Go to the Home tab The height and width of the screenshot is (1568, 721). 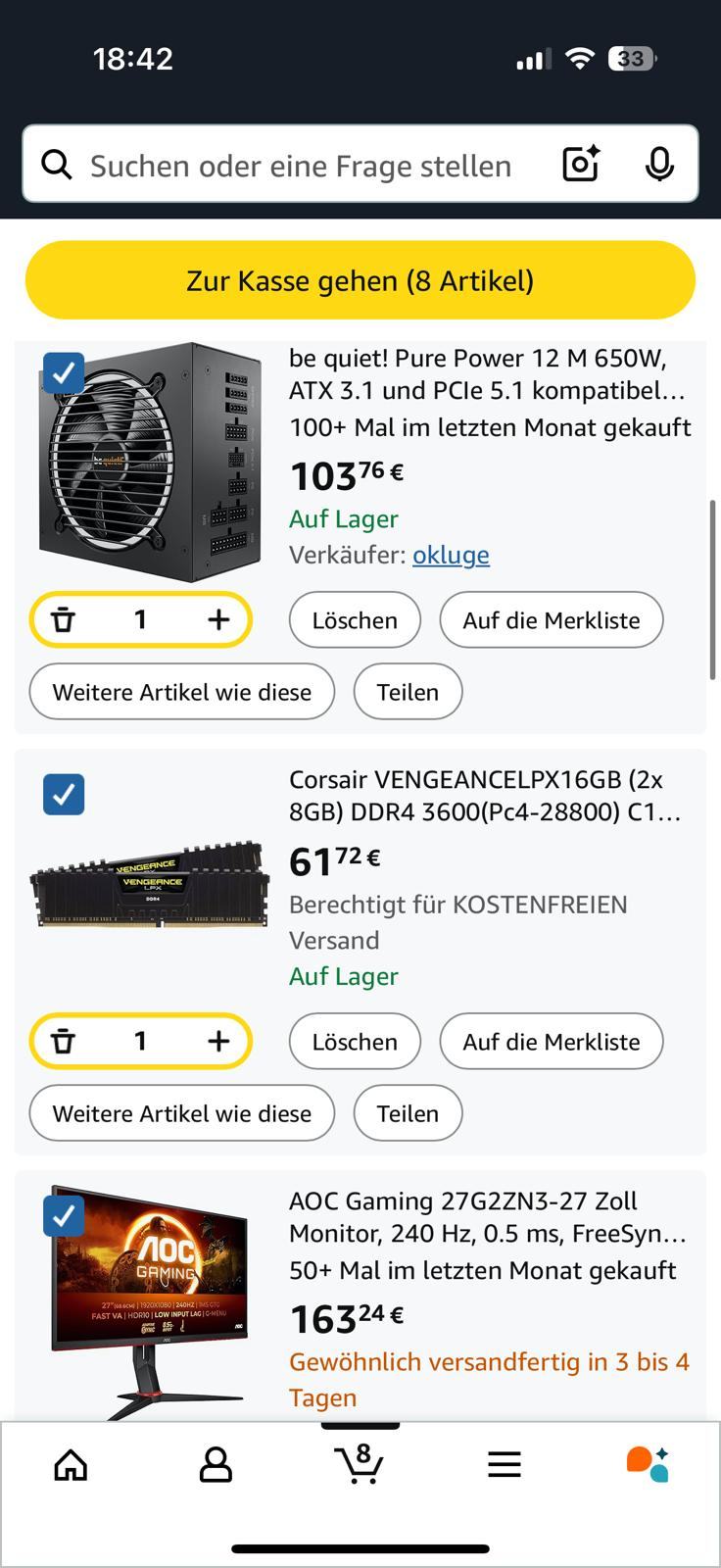tap(71, 1465)
